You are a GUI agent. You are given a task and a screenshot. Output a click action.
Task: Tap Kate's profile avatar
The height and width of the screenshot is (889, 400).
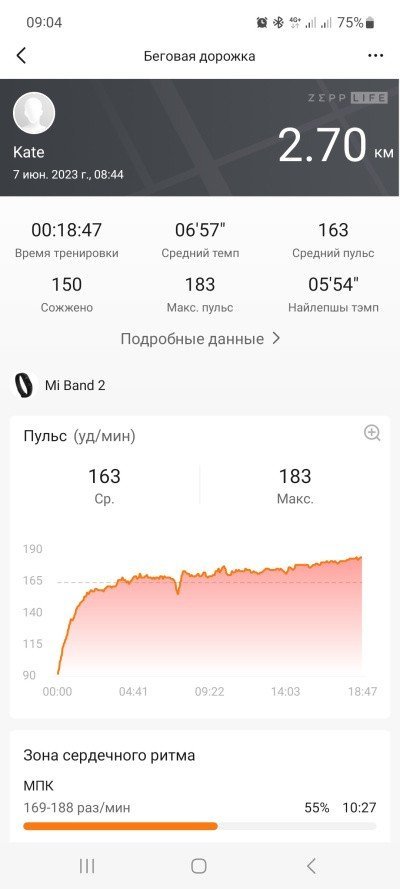[34, 113]
